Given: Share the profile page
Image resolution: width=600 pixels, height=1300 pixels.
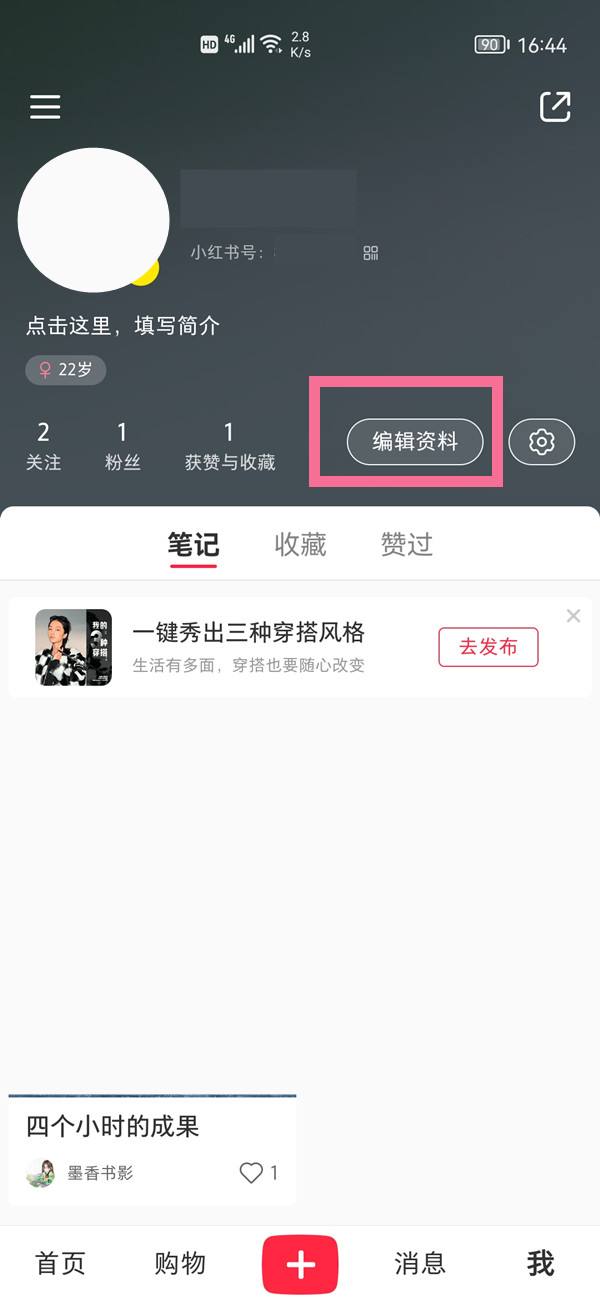Looking at the screenshot, I should [x=555, y=107].
